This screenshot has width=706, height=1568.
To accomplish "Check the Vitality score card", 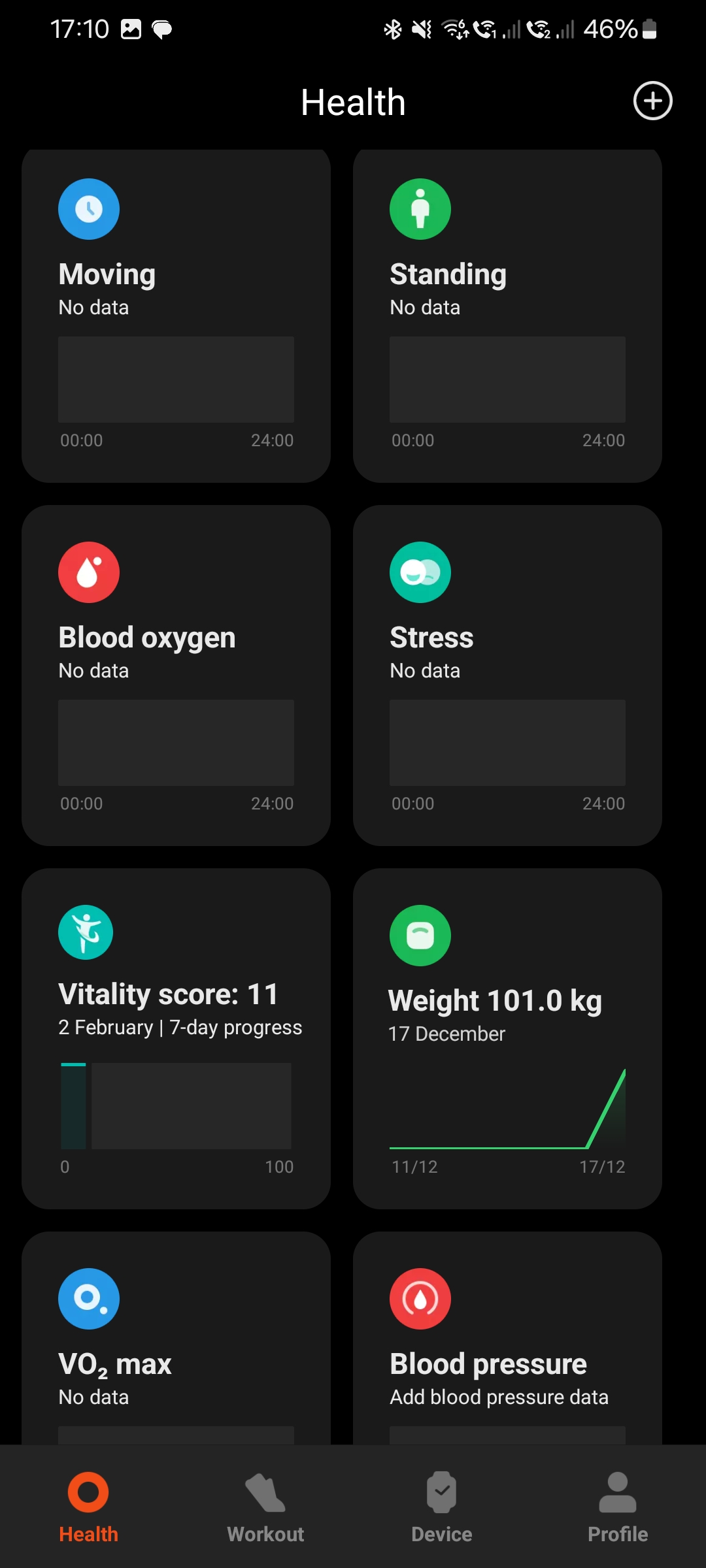I will 176,1039.
